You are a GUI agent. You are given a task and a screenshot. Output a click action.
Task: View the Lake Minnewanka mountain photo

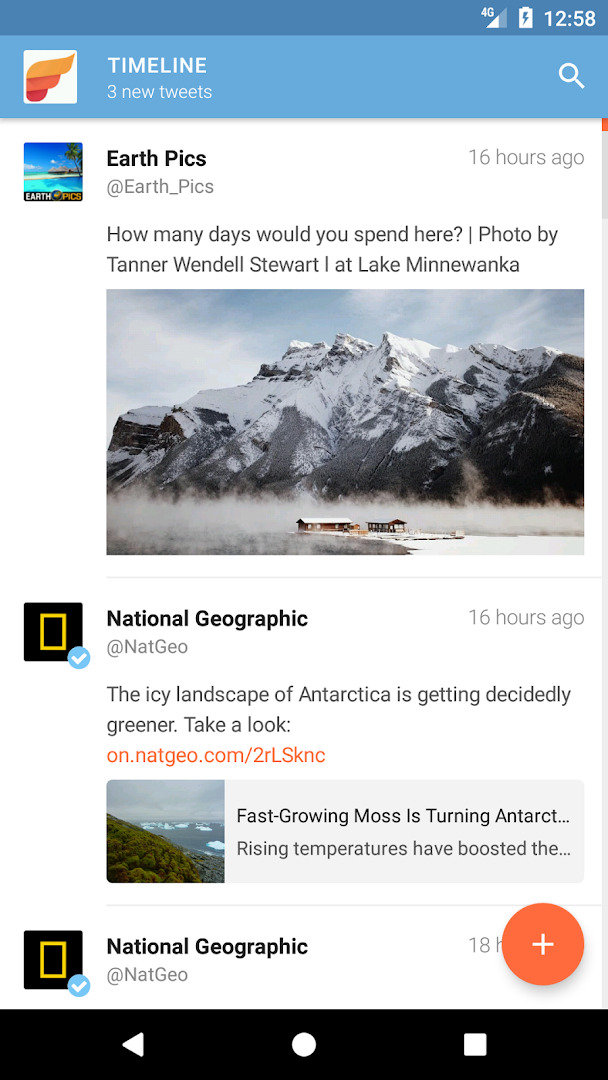[345, 422]
